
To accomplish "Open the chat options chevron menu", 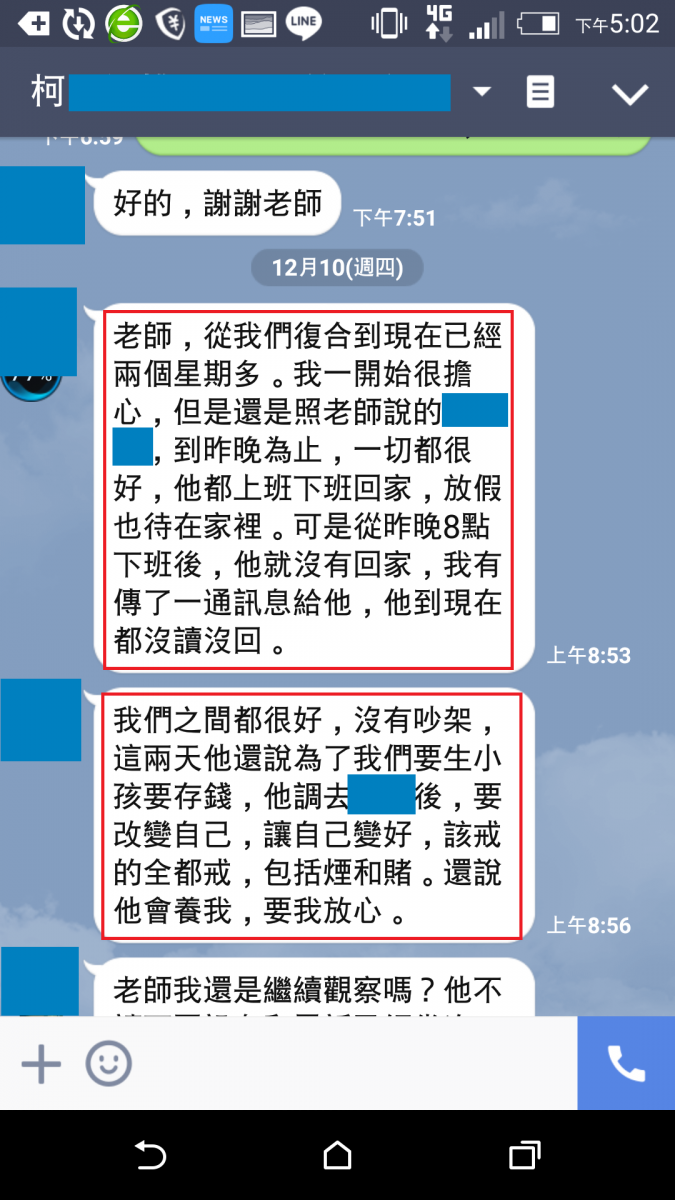I will point(630,94).
